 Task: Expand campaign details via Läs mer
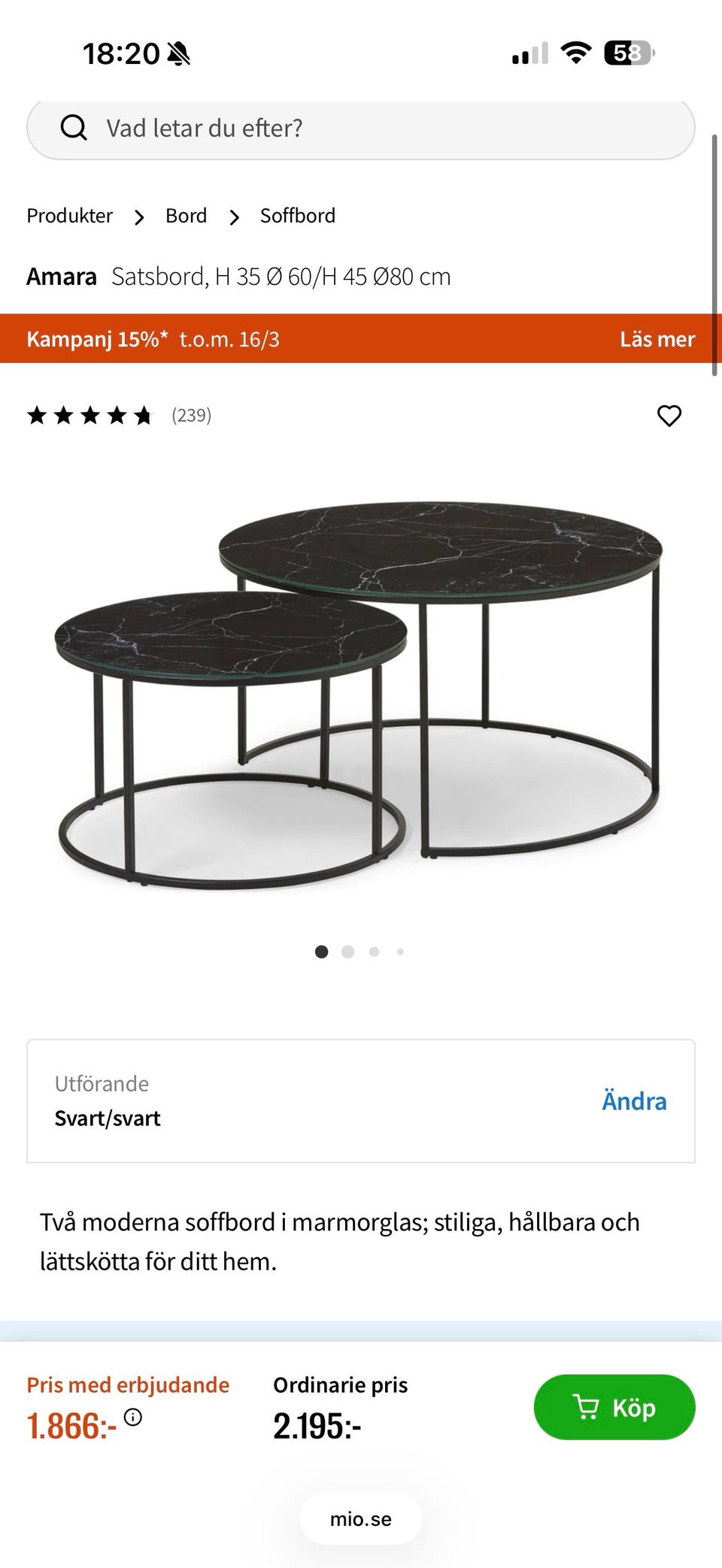click(x=657, y=339)
